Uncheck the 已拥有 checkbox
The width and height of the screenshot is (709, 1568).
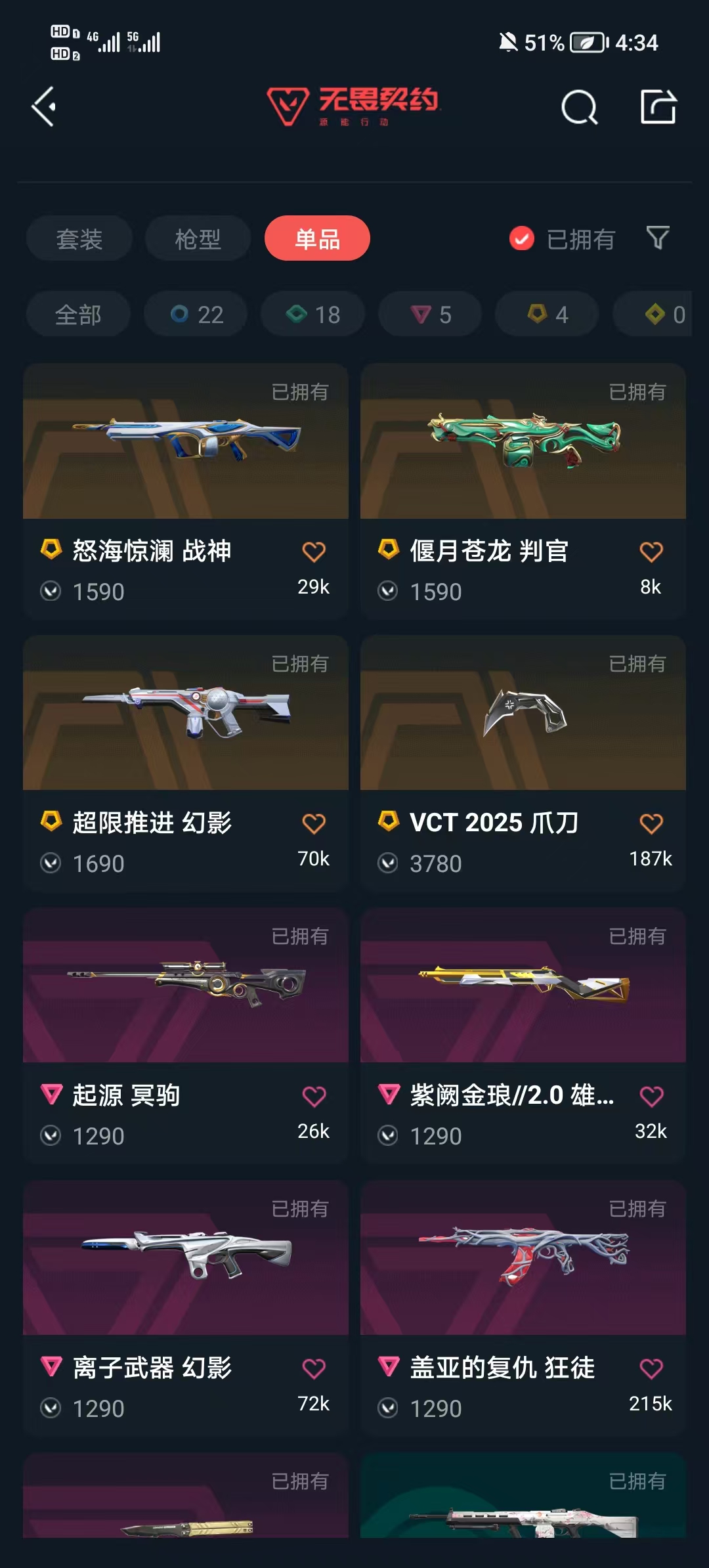coord(522,238)
